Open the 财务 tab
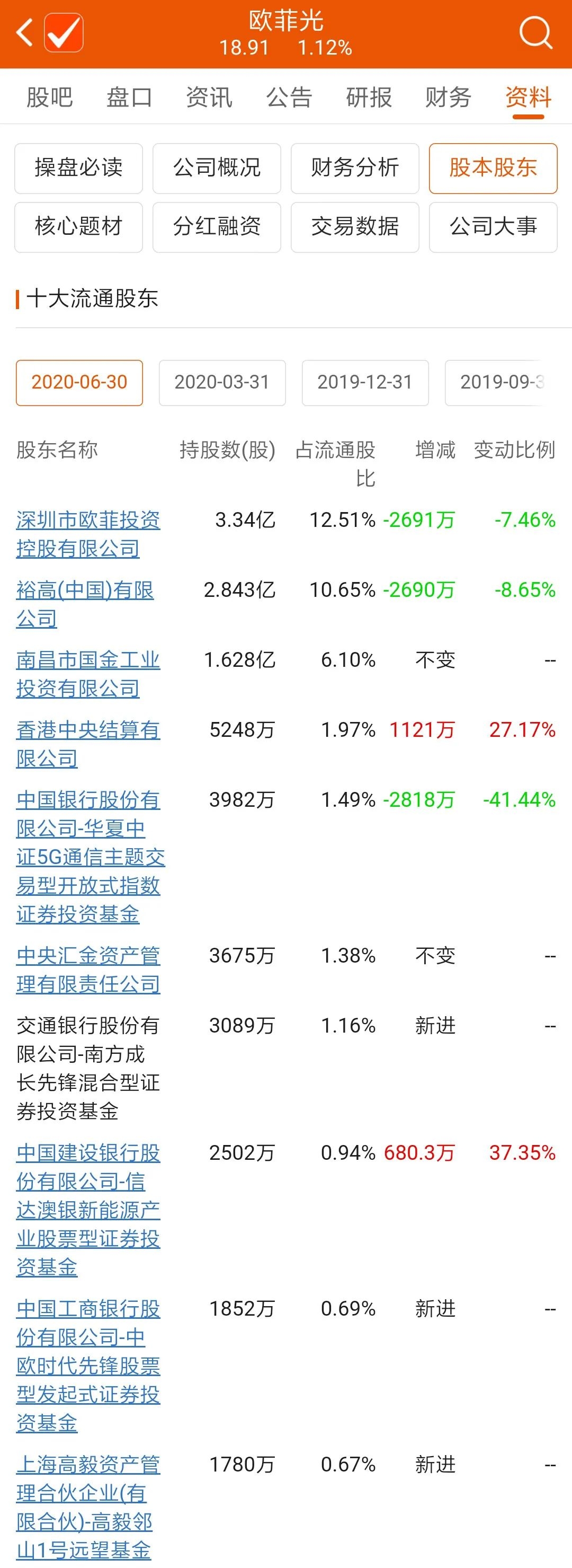This screenshot has width=572, height=1568. pos(448,98)
